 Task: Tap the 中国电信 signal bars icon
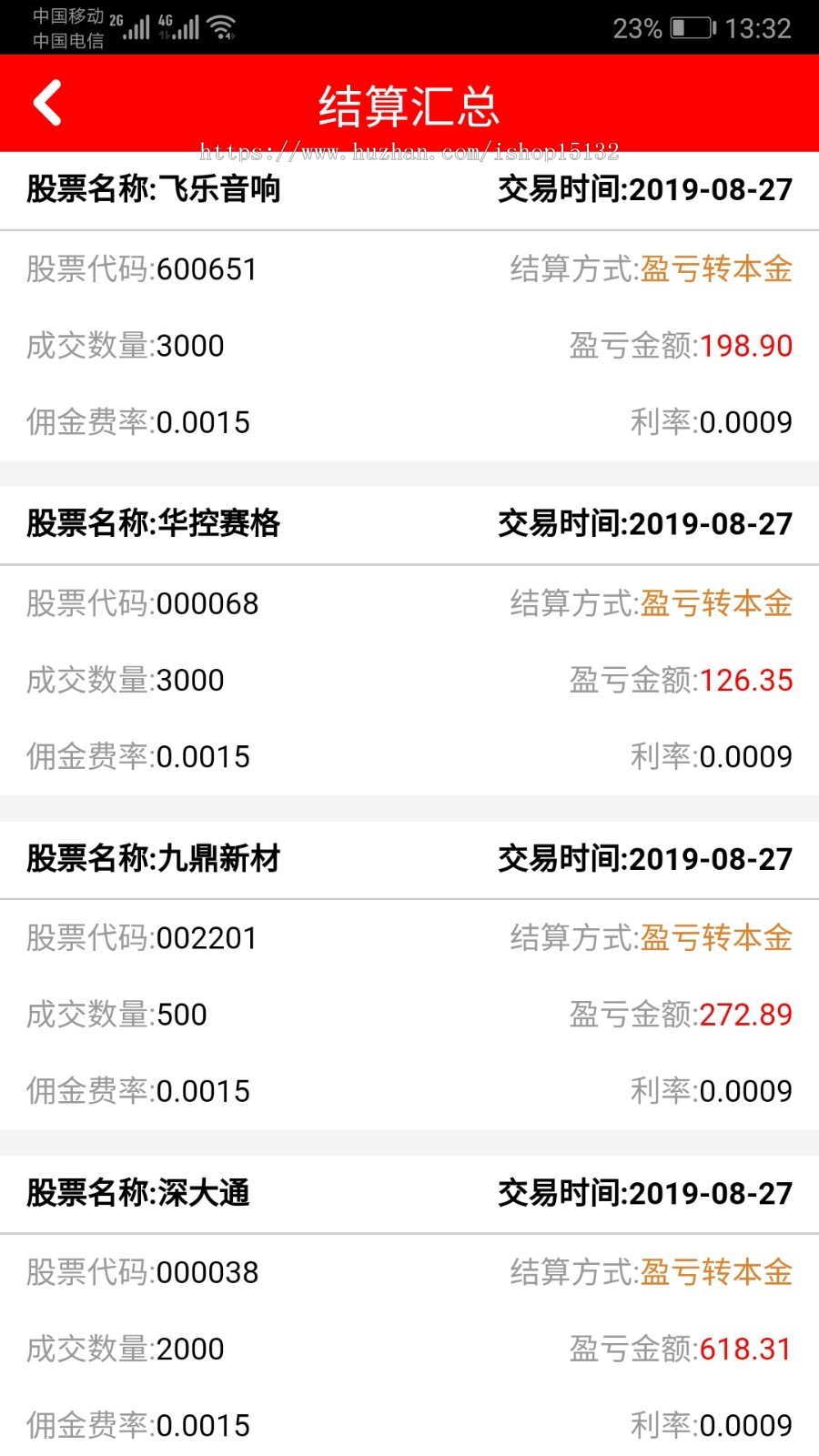coord(187,28)
